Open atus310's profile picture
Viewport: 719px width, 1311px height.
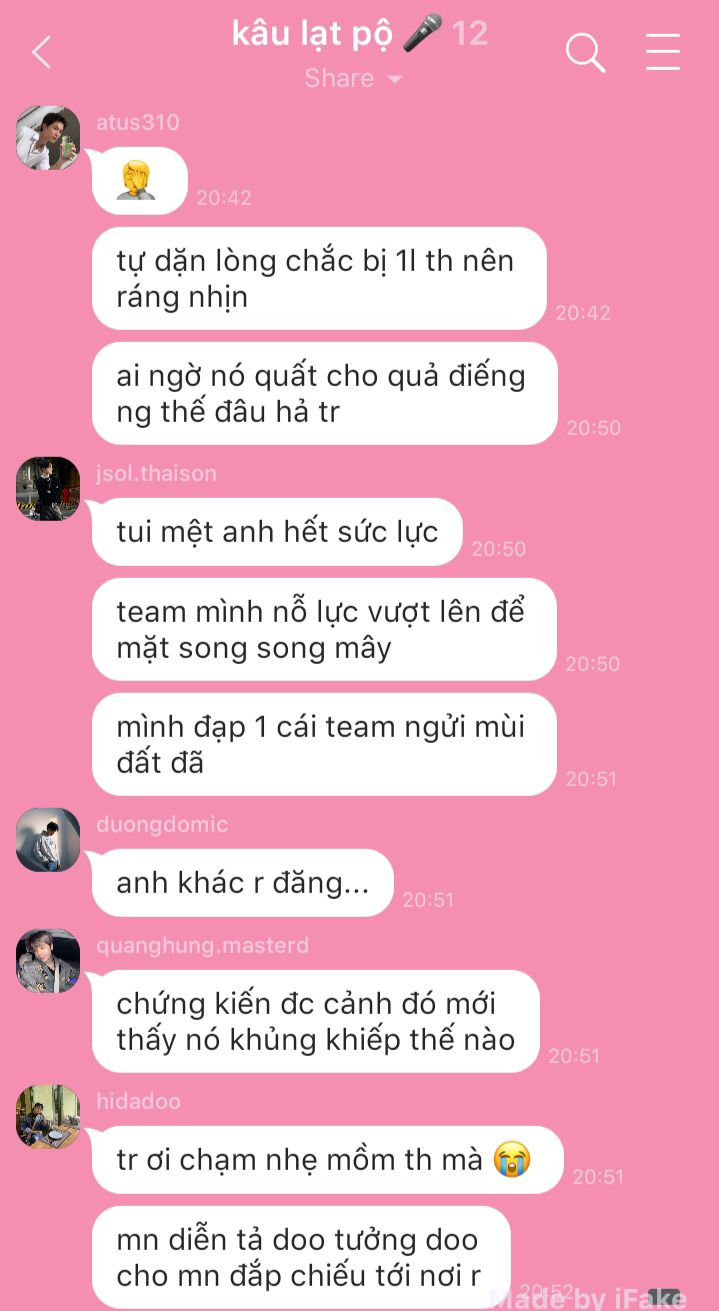(48, 138)
